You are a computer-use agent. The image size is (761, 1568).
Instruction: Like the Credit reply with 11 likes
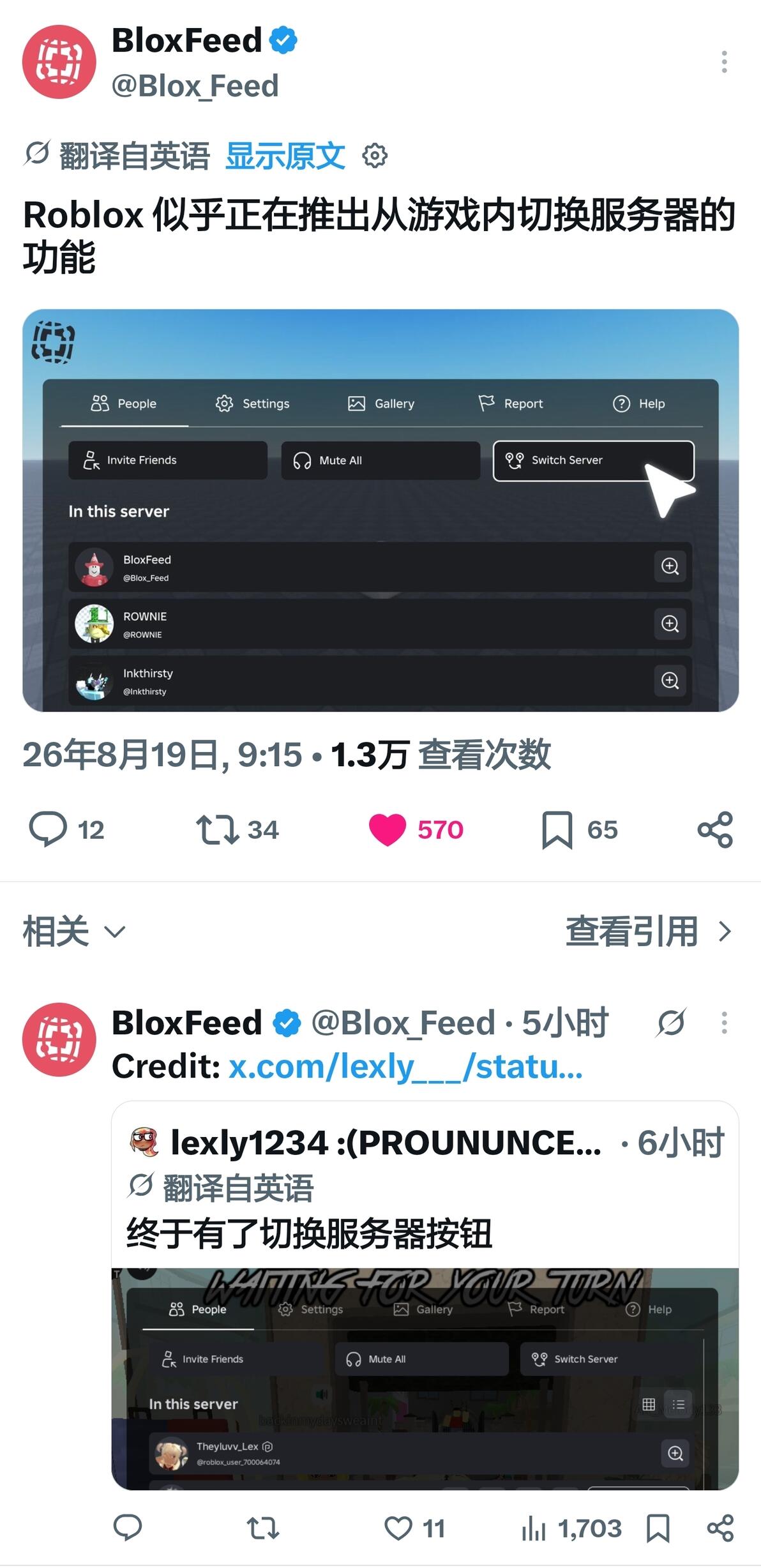(414, 1528)
